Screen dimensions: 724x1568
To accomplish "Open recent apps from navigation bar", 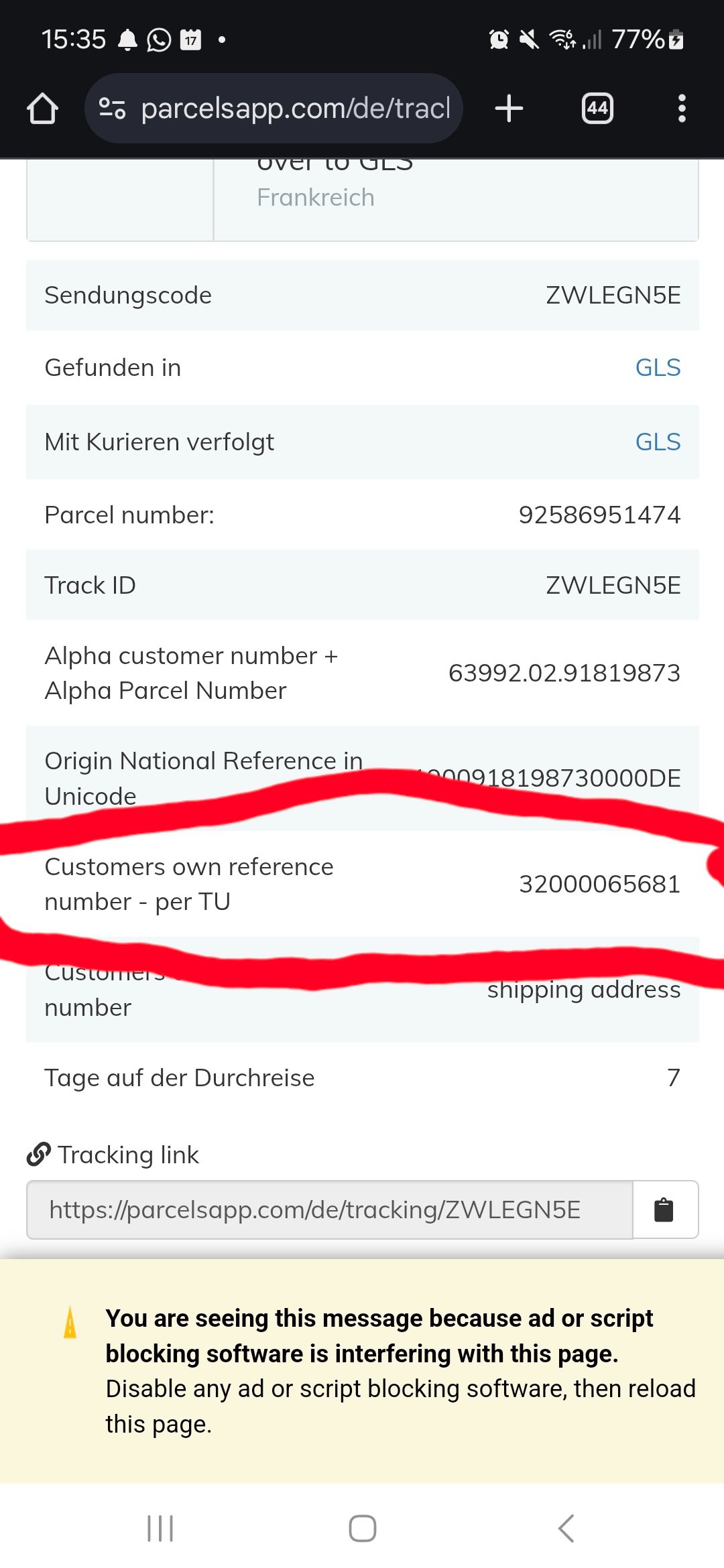I will click(x=160, y=1528).
